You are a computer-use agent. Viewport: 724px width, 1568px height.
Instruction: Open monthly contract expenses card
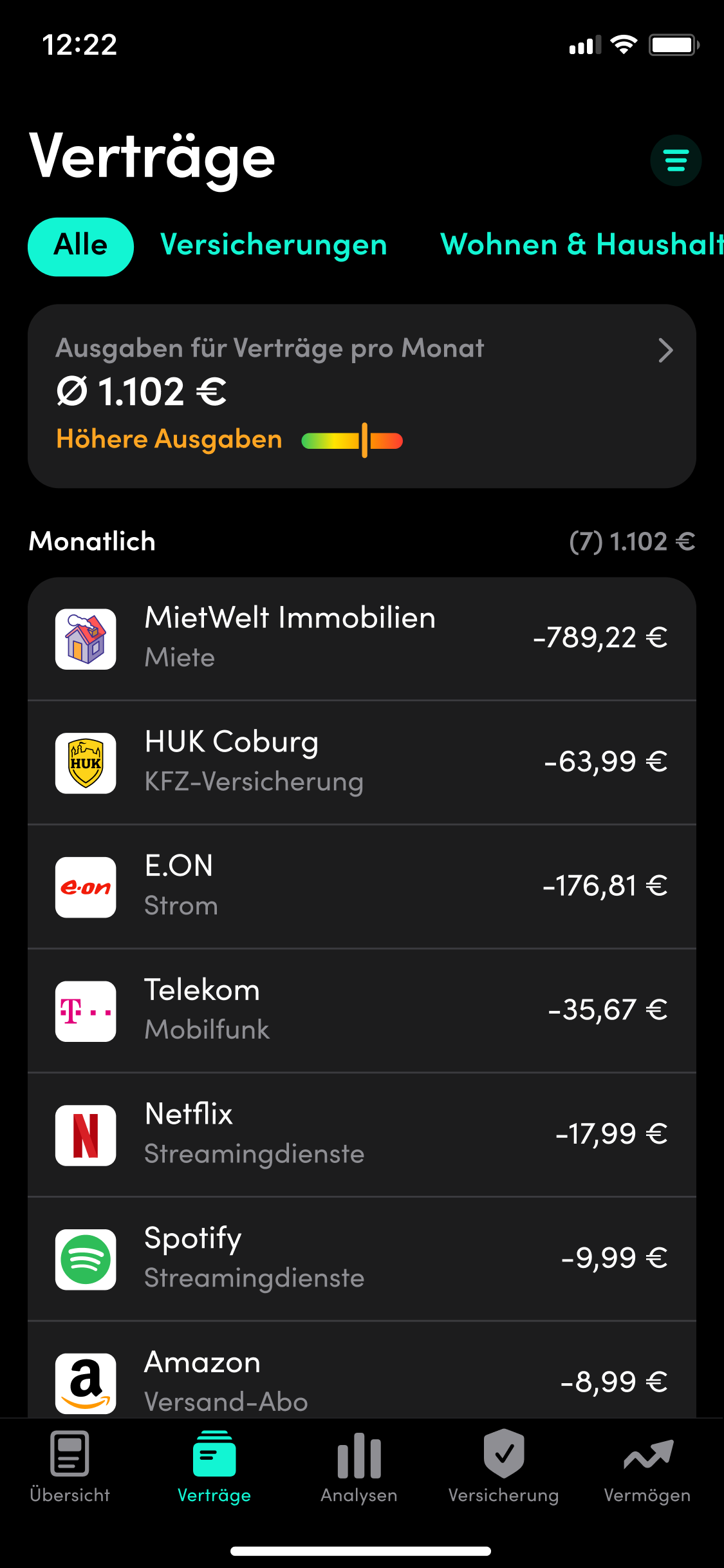(362, 396)
